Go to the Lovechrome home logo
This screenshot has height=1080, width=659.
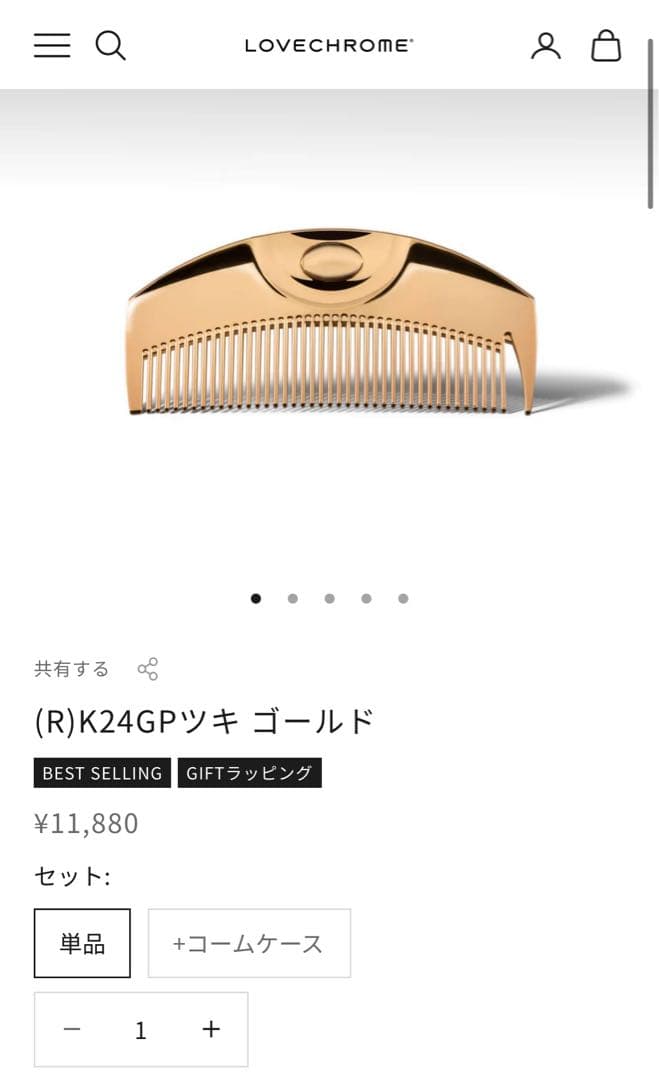coord(329,45)
